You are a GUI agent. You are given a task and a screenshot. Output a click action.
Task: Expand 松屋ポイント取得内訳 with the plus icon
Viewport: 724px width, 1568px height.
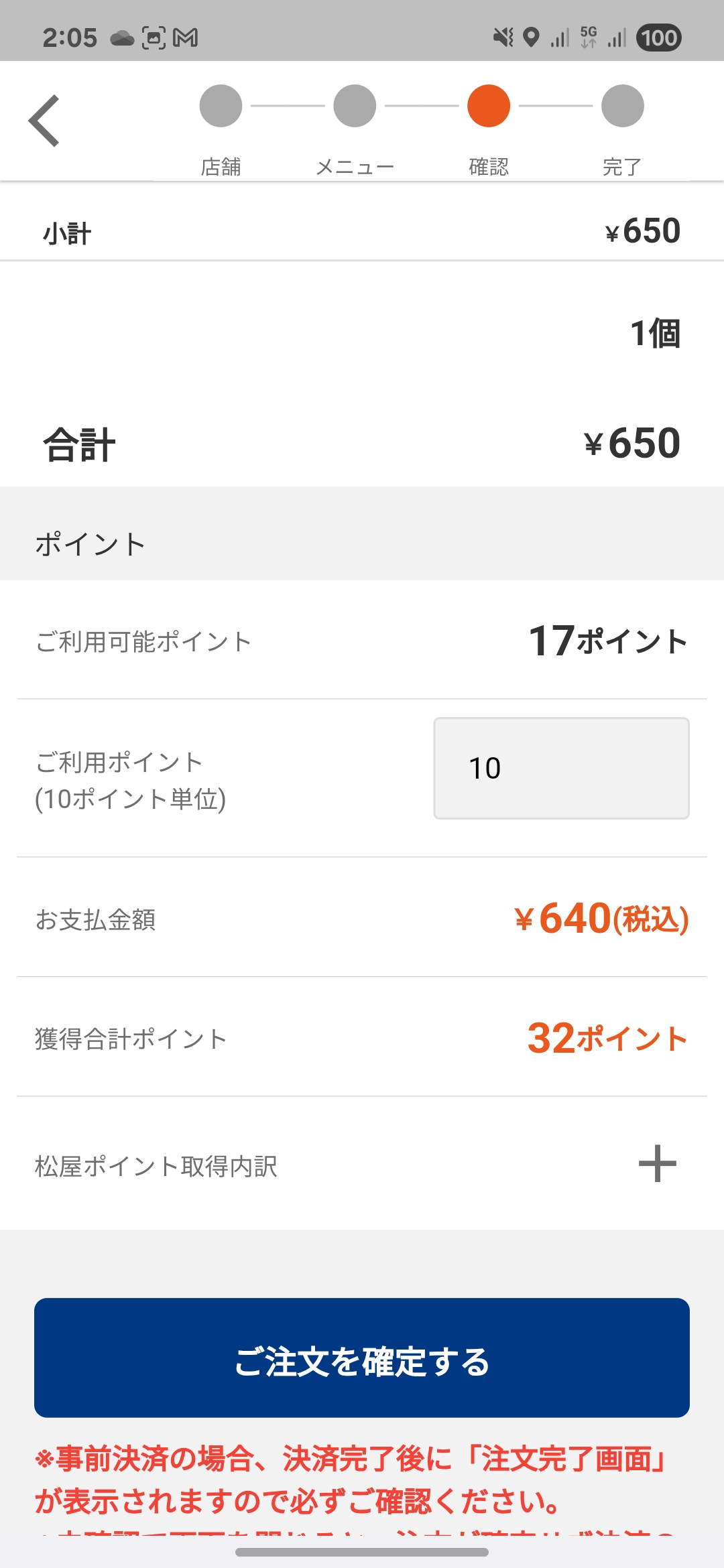pos(657,1164)
